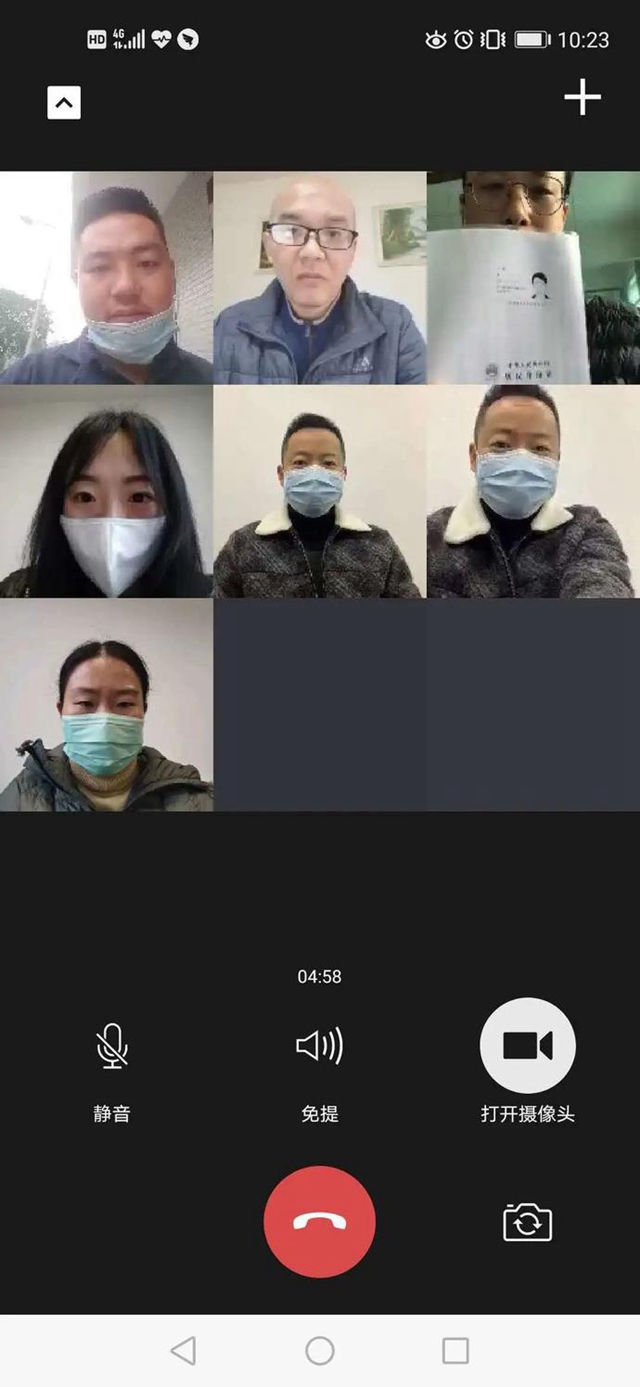Viewport: 640px width, 1387px height.
Task: Select the tile of the woman in the white mask
Action: (x=106, y=492)
